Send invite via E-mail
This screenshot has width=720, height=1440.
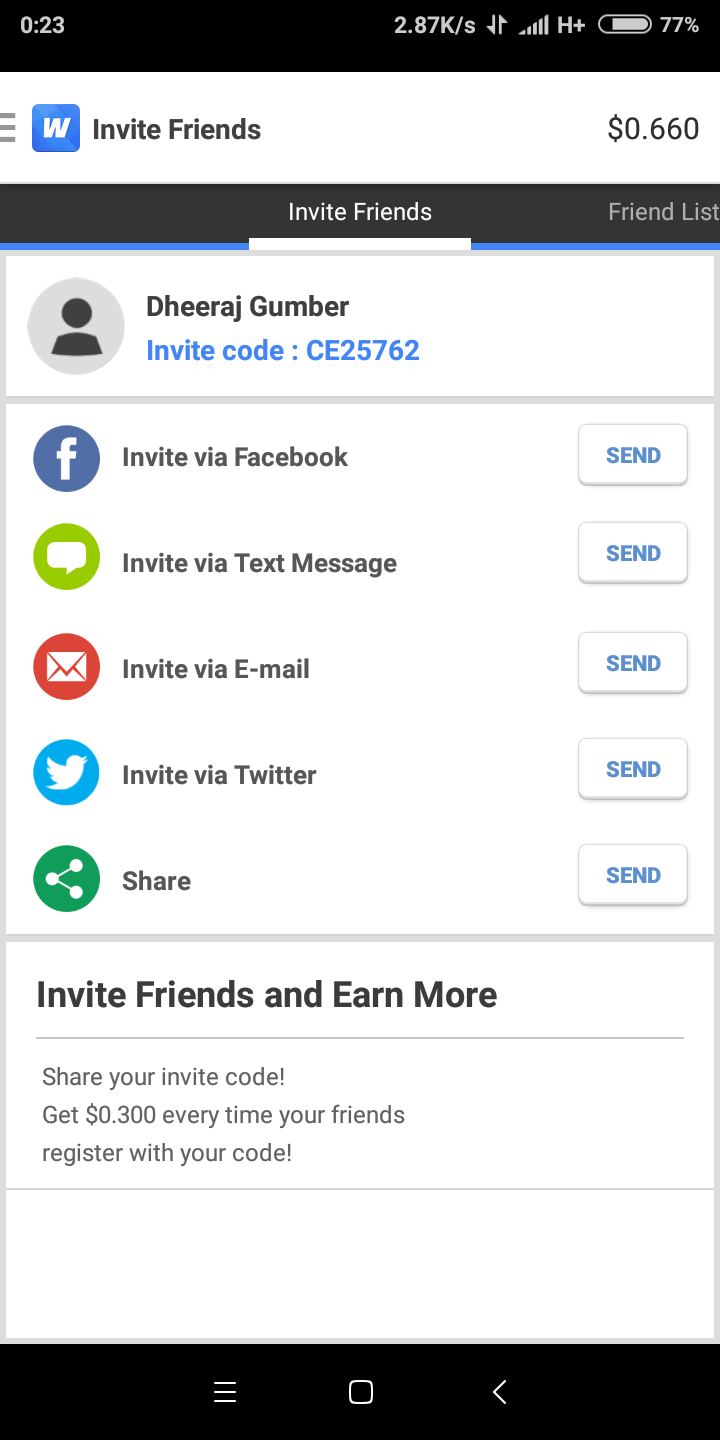(633, 664)
